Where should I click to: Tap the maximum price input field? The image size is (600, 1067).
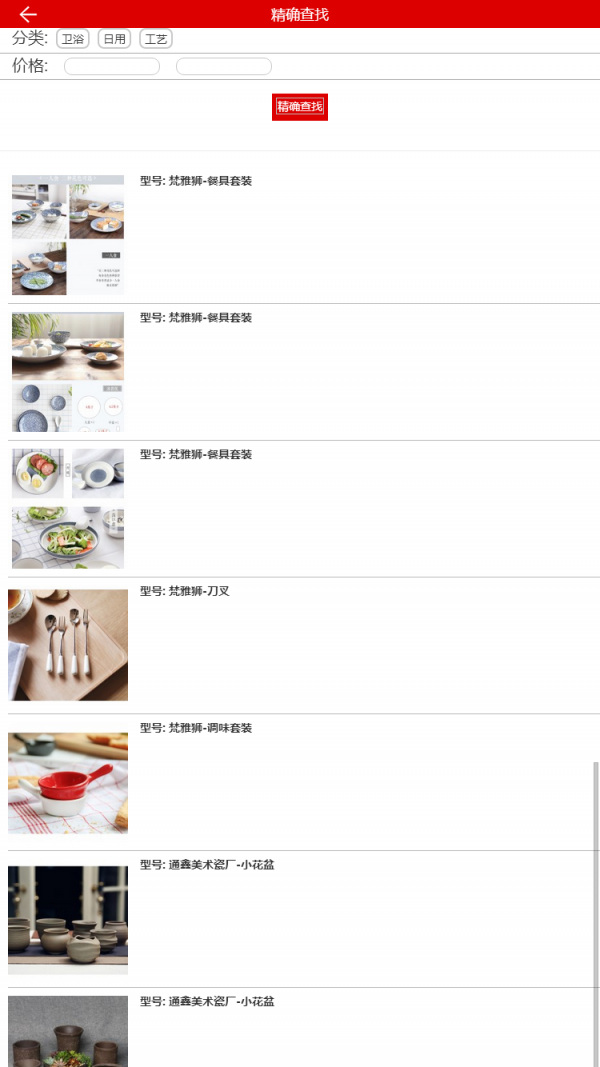[x=224, y=67]
